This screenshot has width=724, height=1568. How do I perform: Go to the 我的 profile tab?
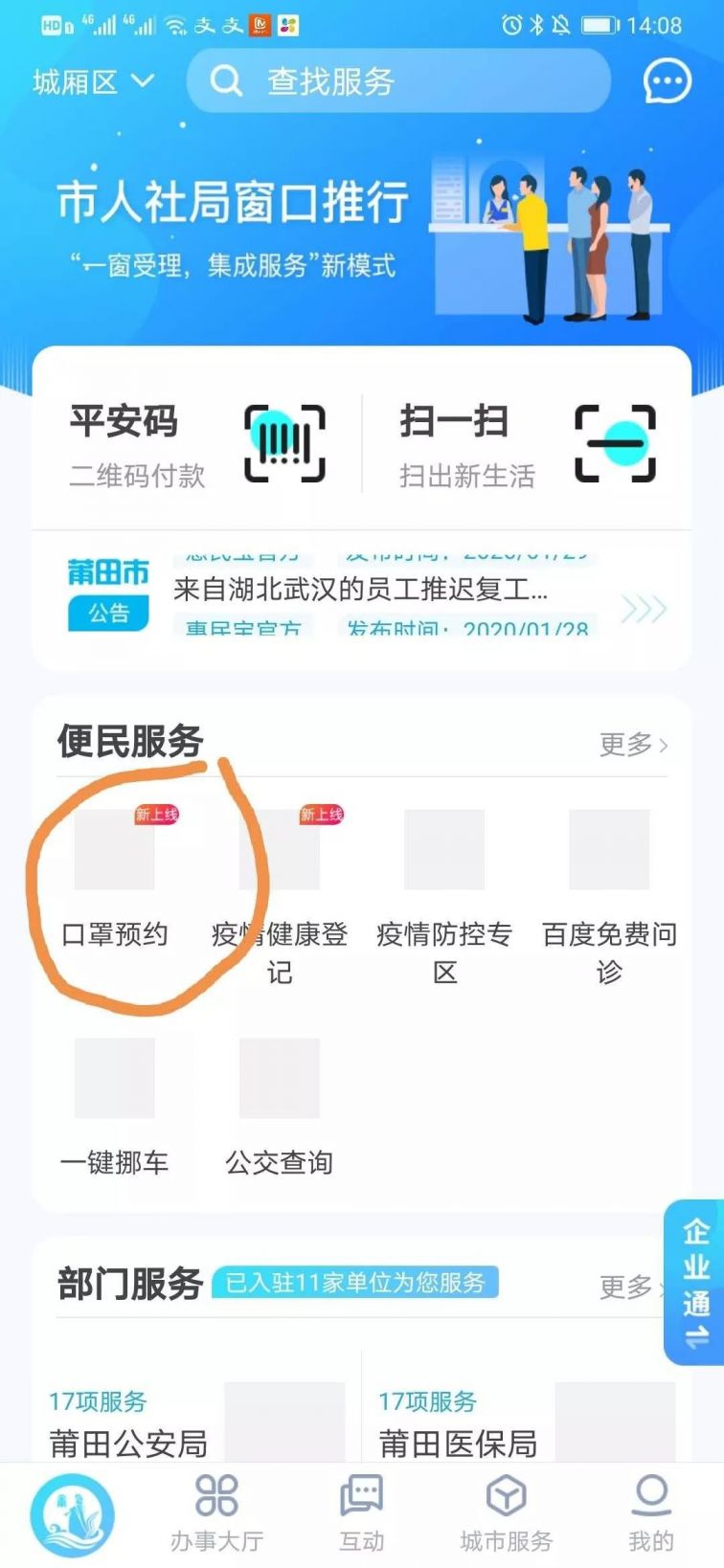(651, 1512)
